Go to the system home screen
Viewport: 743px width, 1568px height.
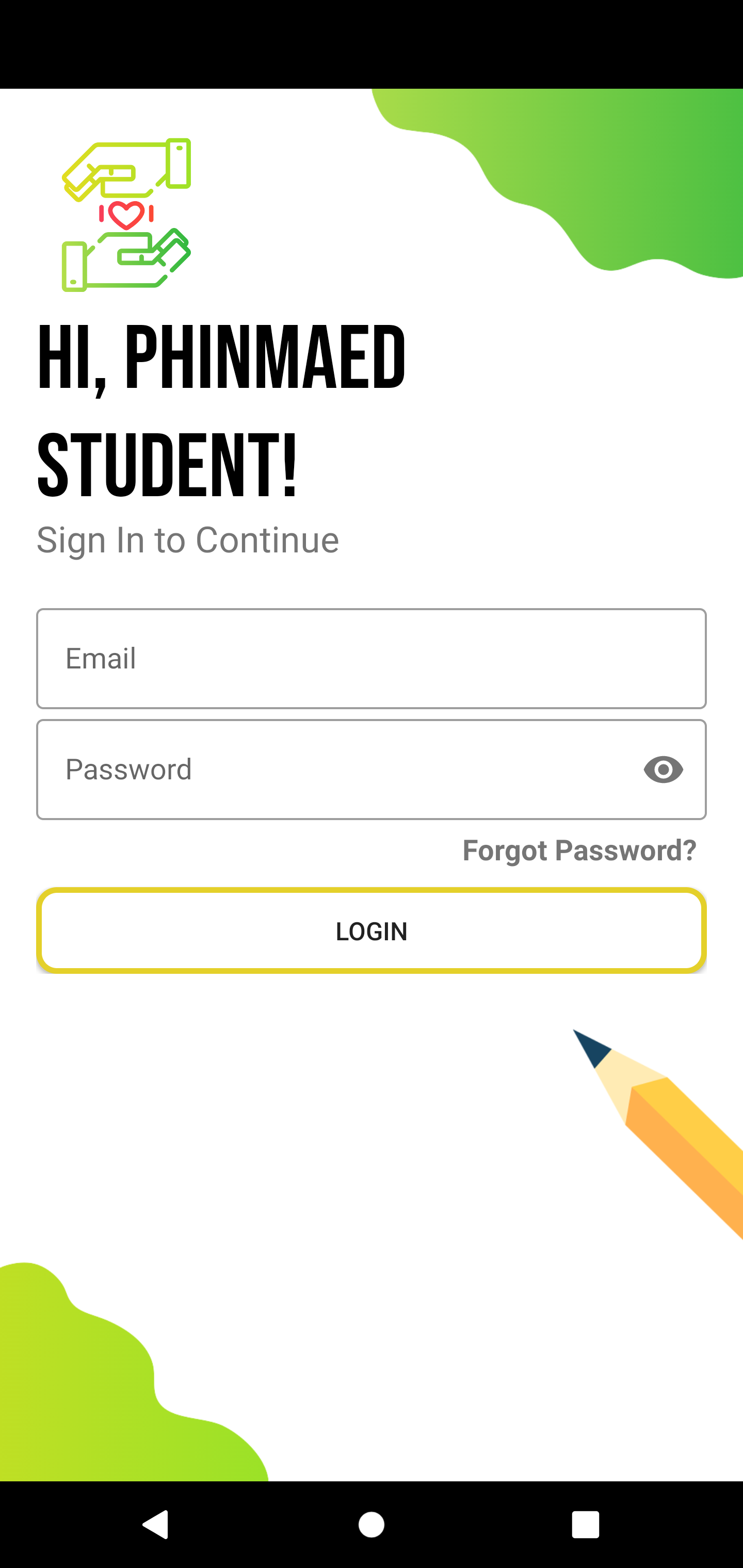tap(371, 1525)
